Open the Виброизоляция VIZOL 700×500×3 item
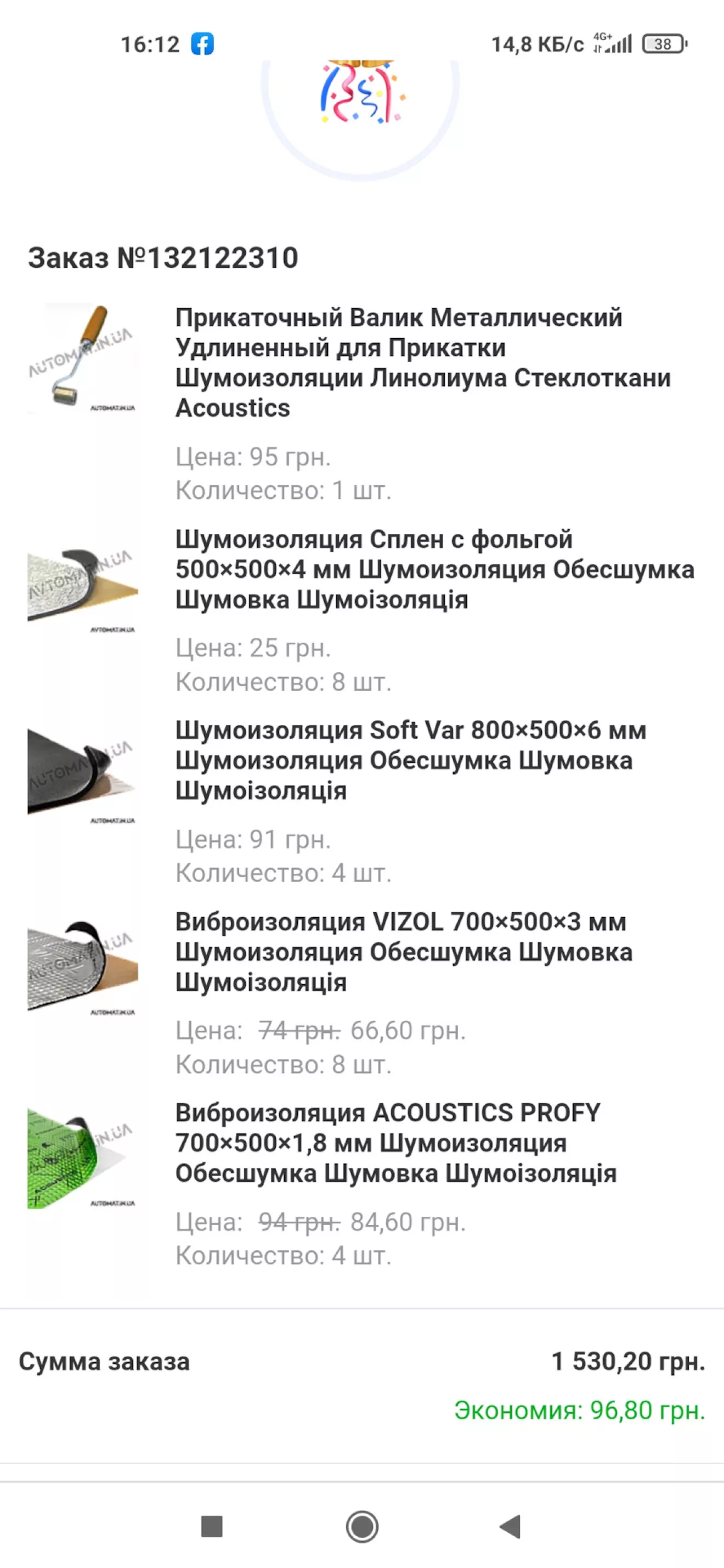This screenshot has width=724, height=1568. pyautogui.click(x=404, y=951)
